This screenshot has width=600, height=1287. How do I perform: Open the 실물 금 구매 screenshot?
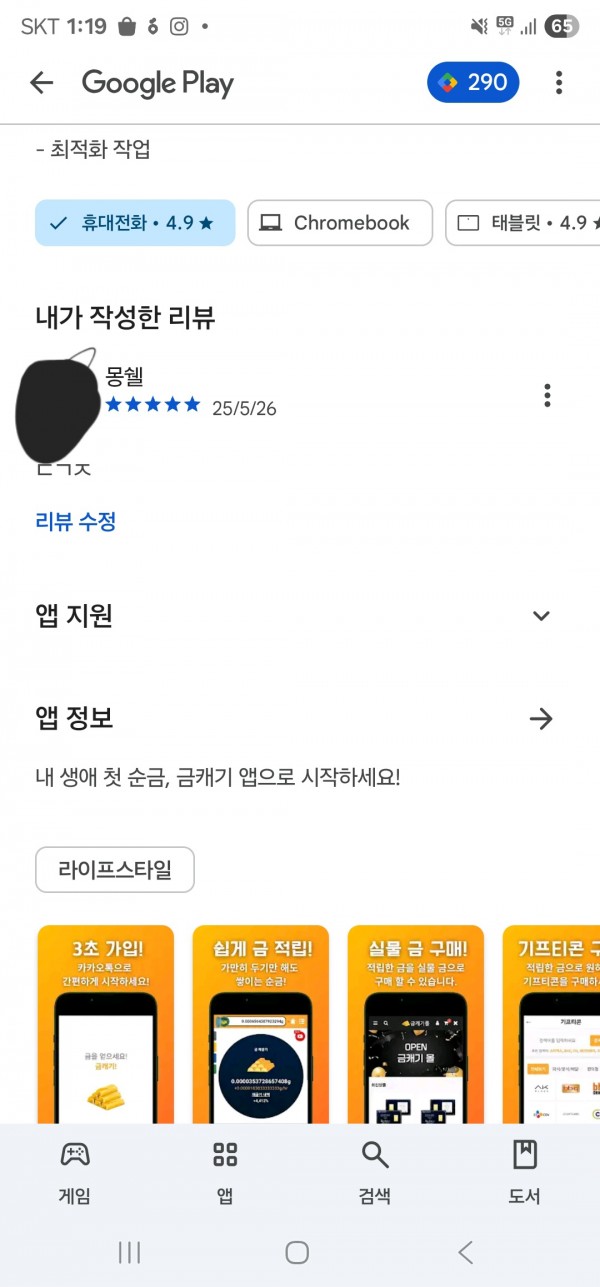[416, 1024]
